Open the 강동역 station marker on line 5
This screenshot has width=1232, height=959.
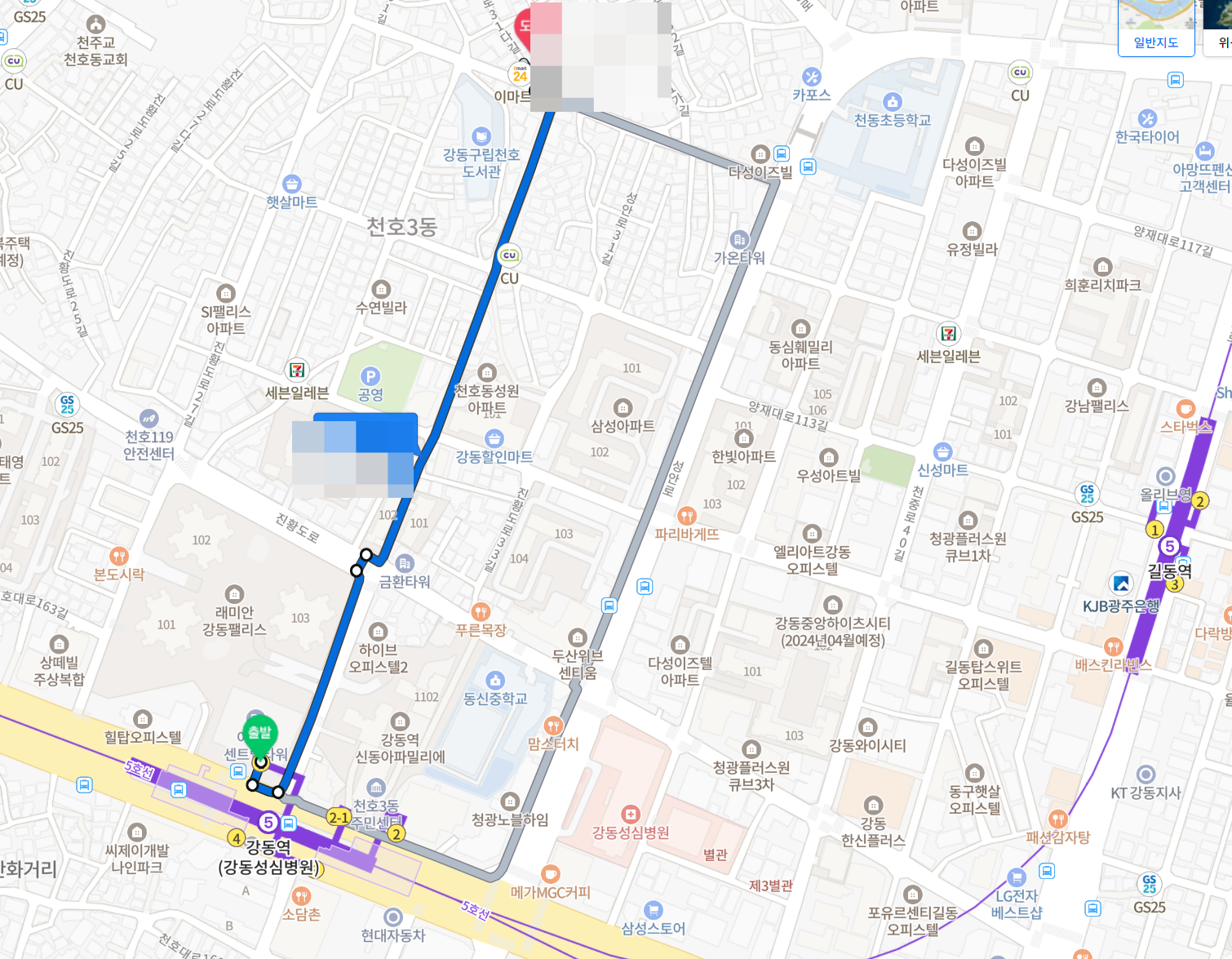pyautogui.click(x=268, y=822)
